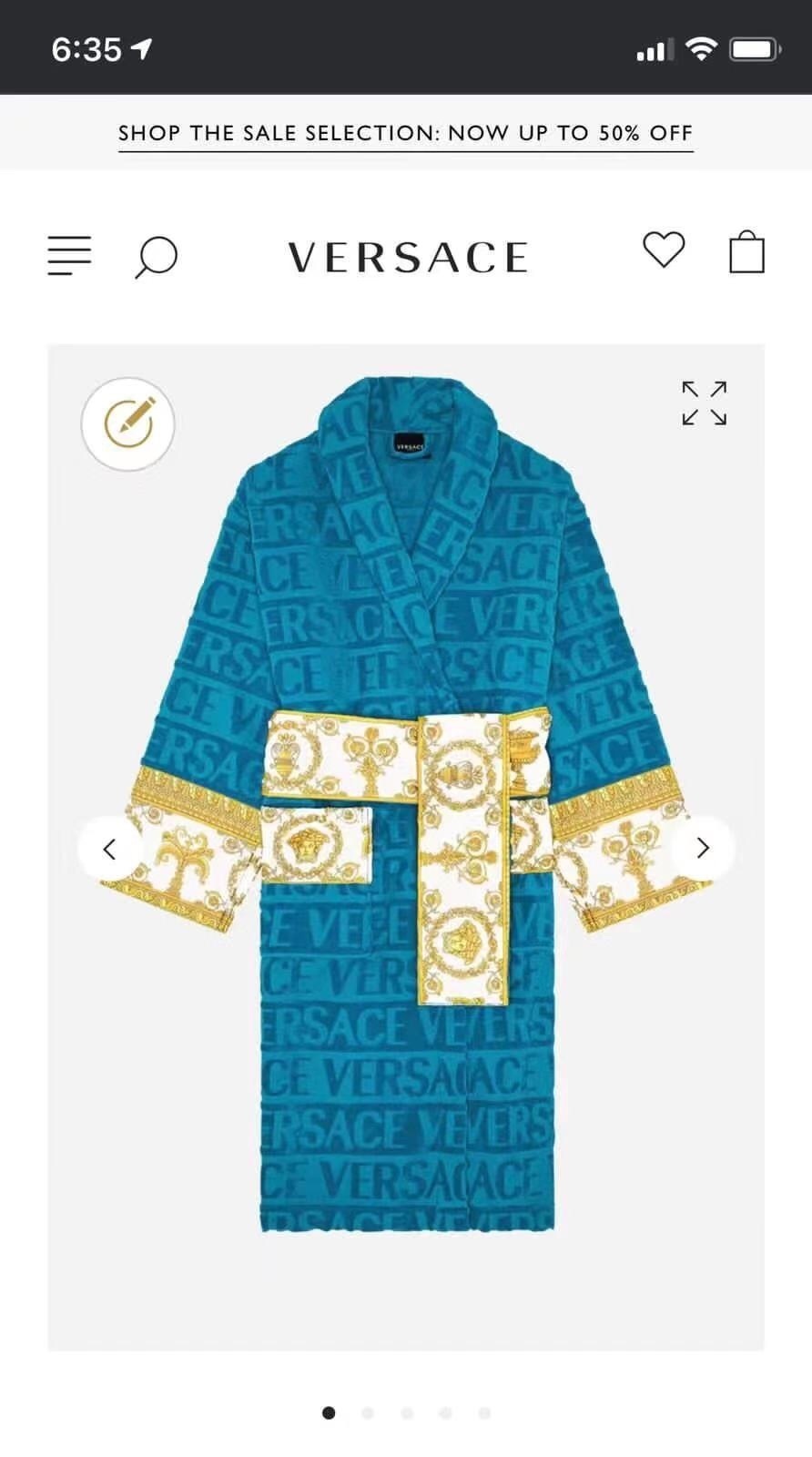
Task: Expand product image to fullscreen
Action: pos(705,403)
